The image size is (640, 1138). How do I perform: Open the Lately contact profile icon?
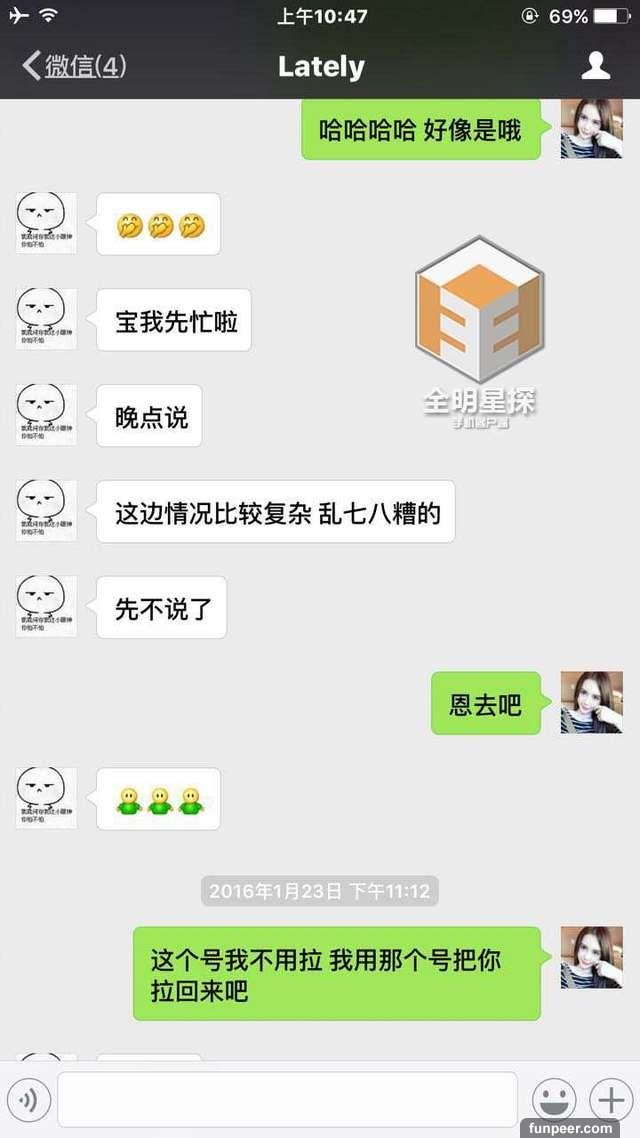coord(596,67)
